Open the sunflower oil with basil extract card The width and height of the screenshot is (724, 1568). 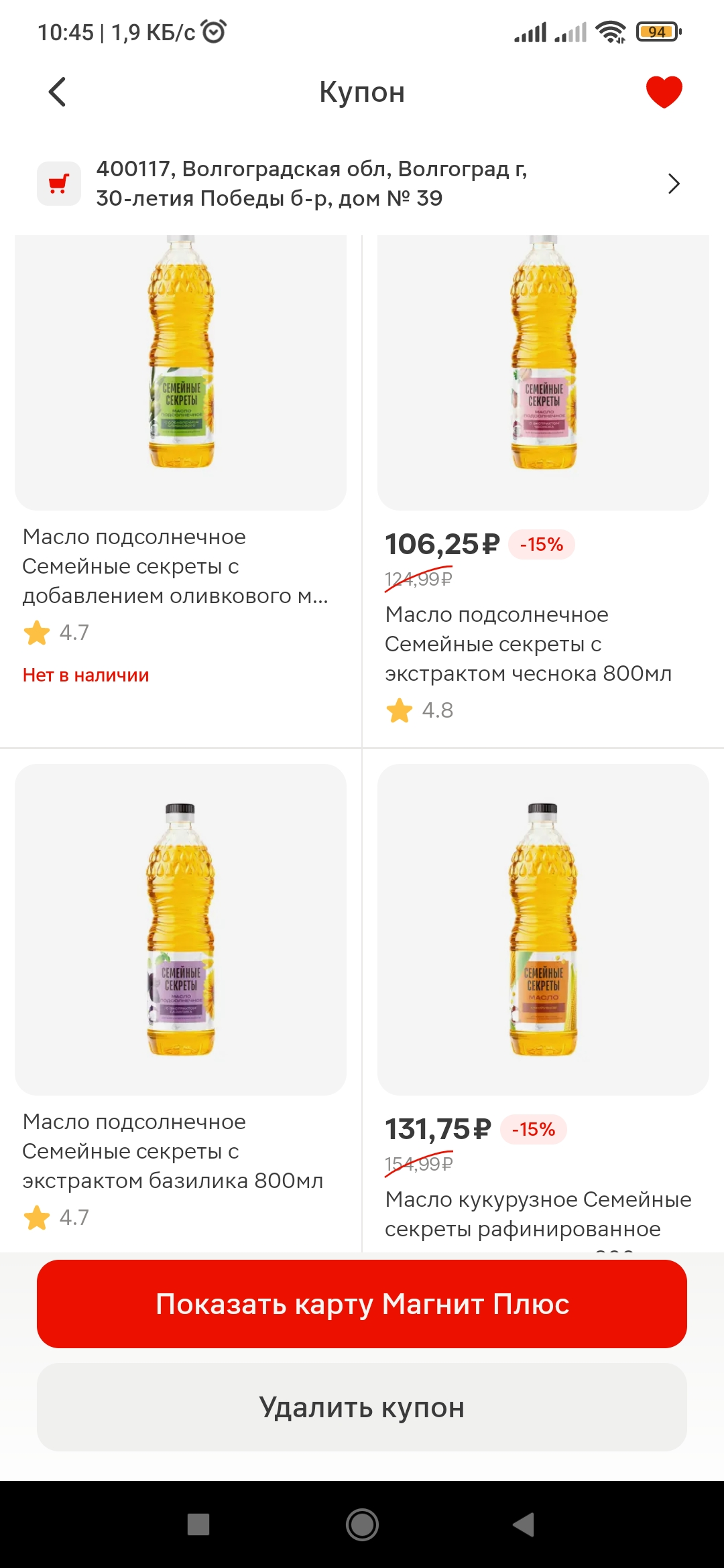click(180, 998)
